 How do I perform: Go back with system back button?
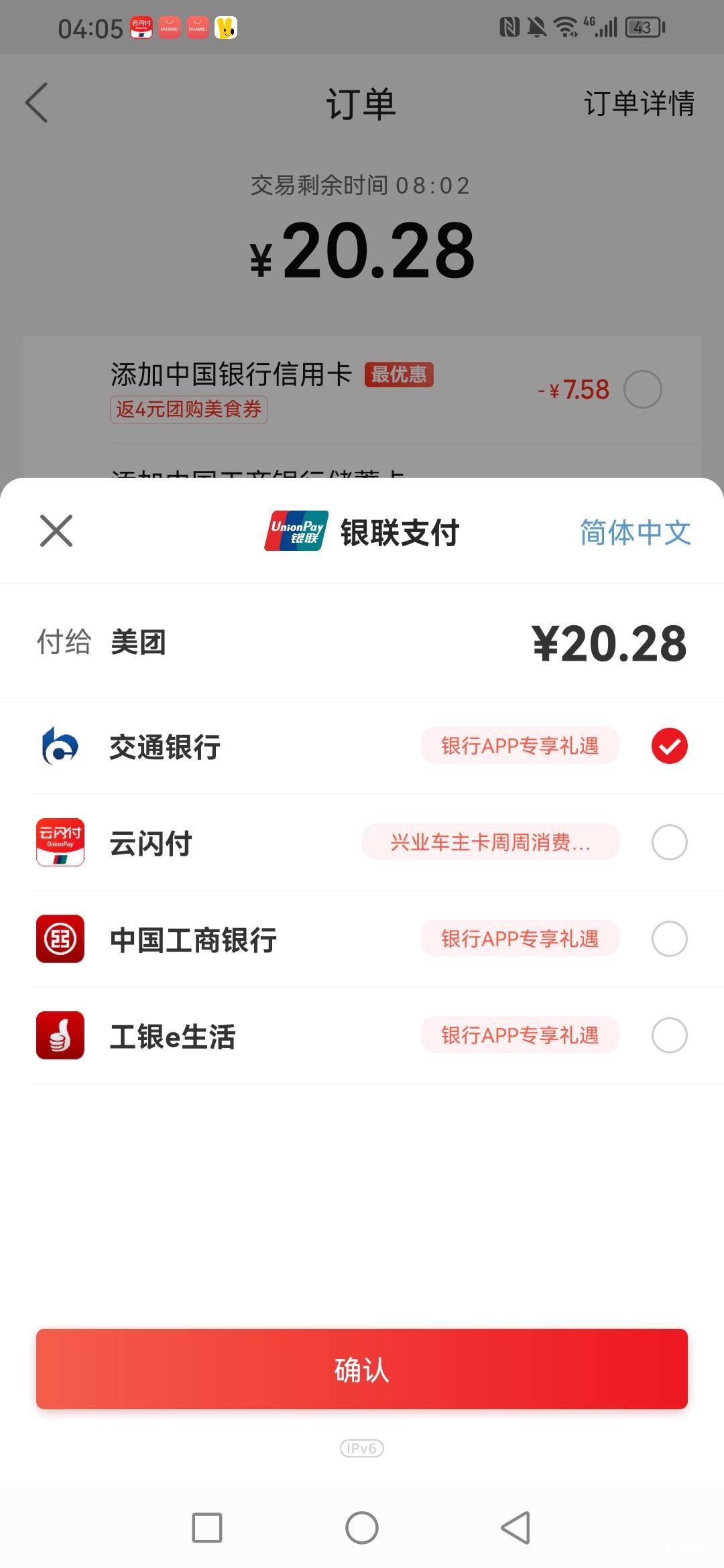(516, 1528)
